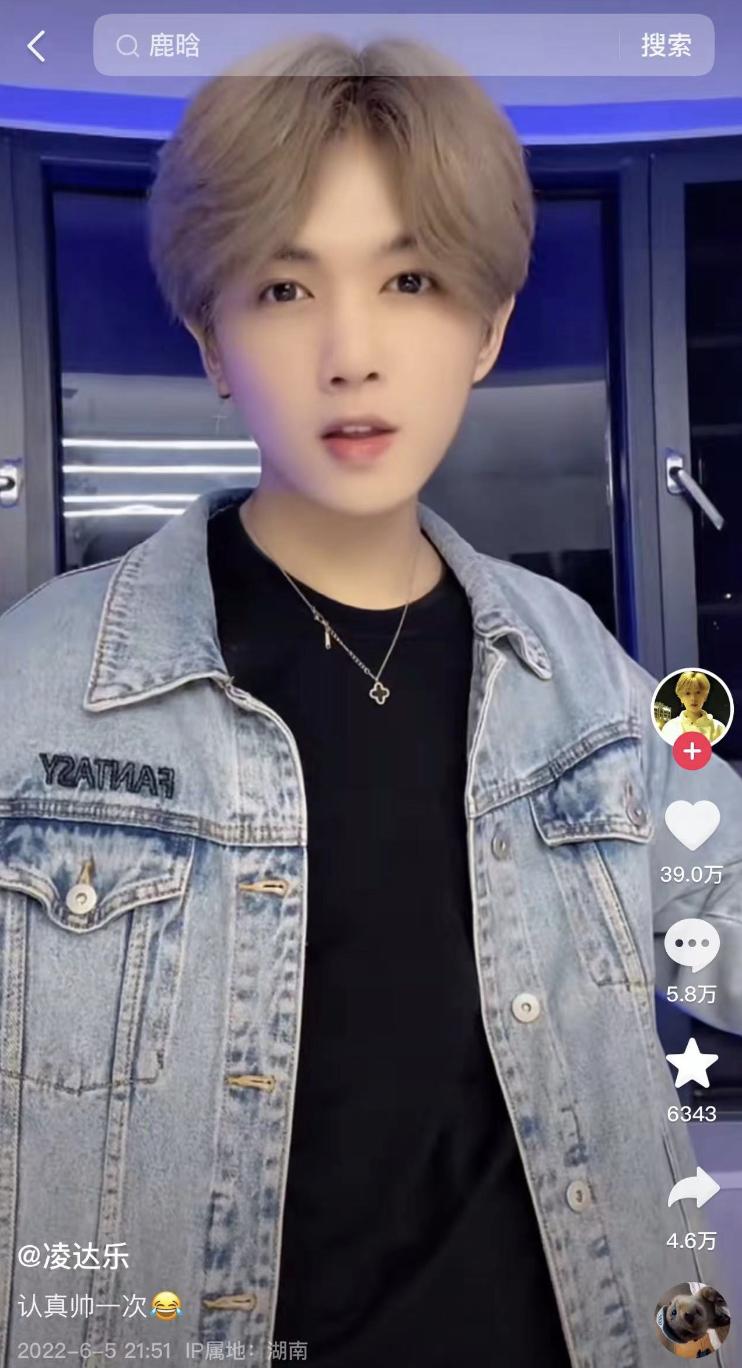The width and height of the screenshot is (742, 1368).
Task: Open the @凌达乐 username link
Action: (x=73, y=1257)
